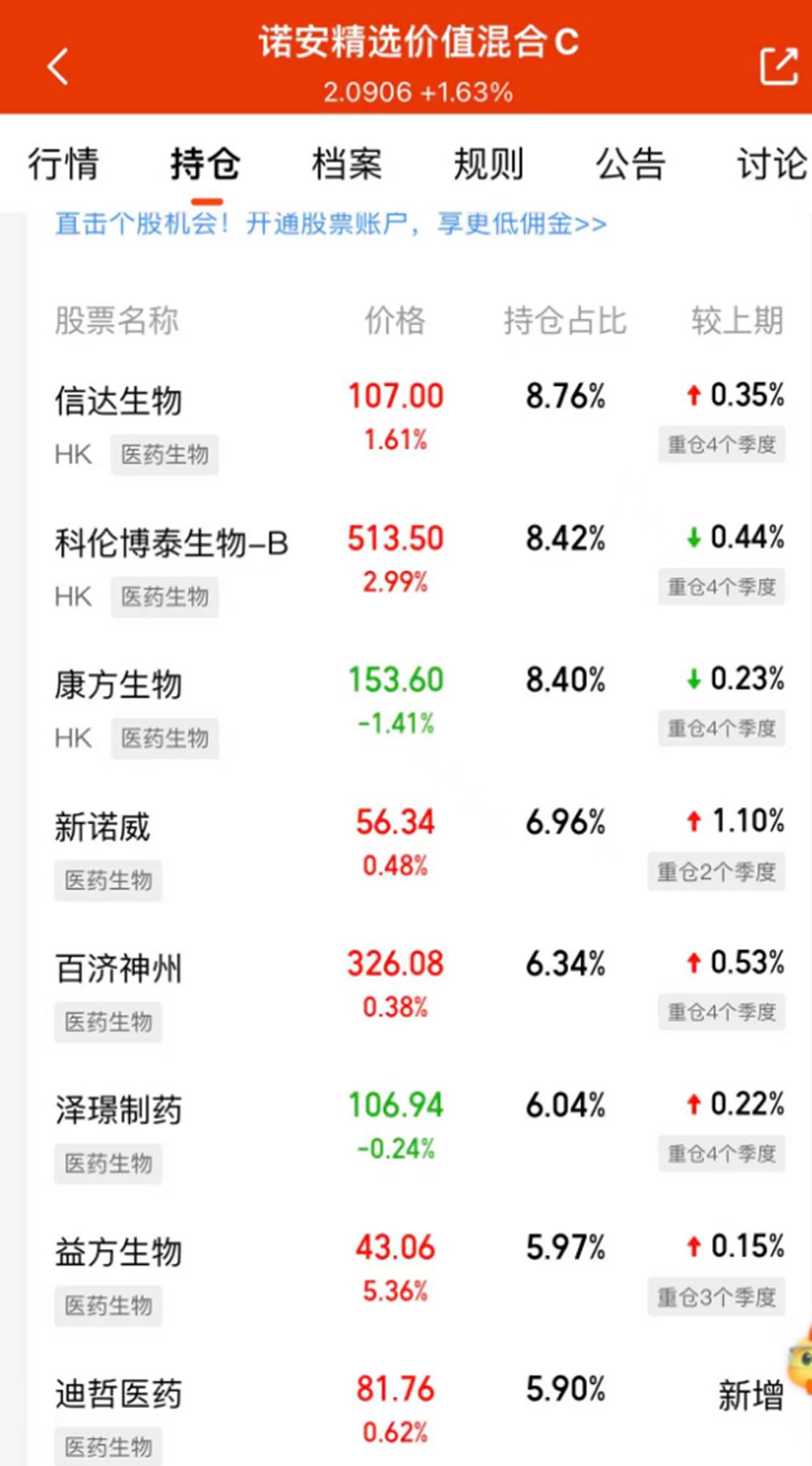Open the 康方生物 holding

pyautogui.click(x=118, y=685)
